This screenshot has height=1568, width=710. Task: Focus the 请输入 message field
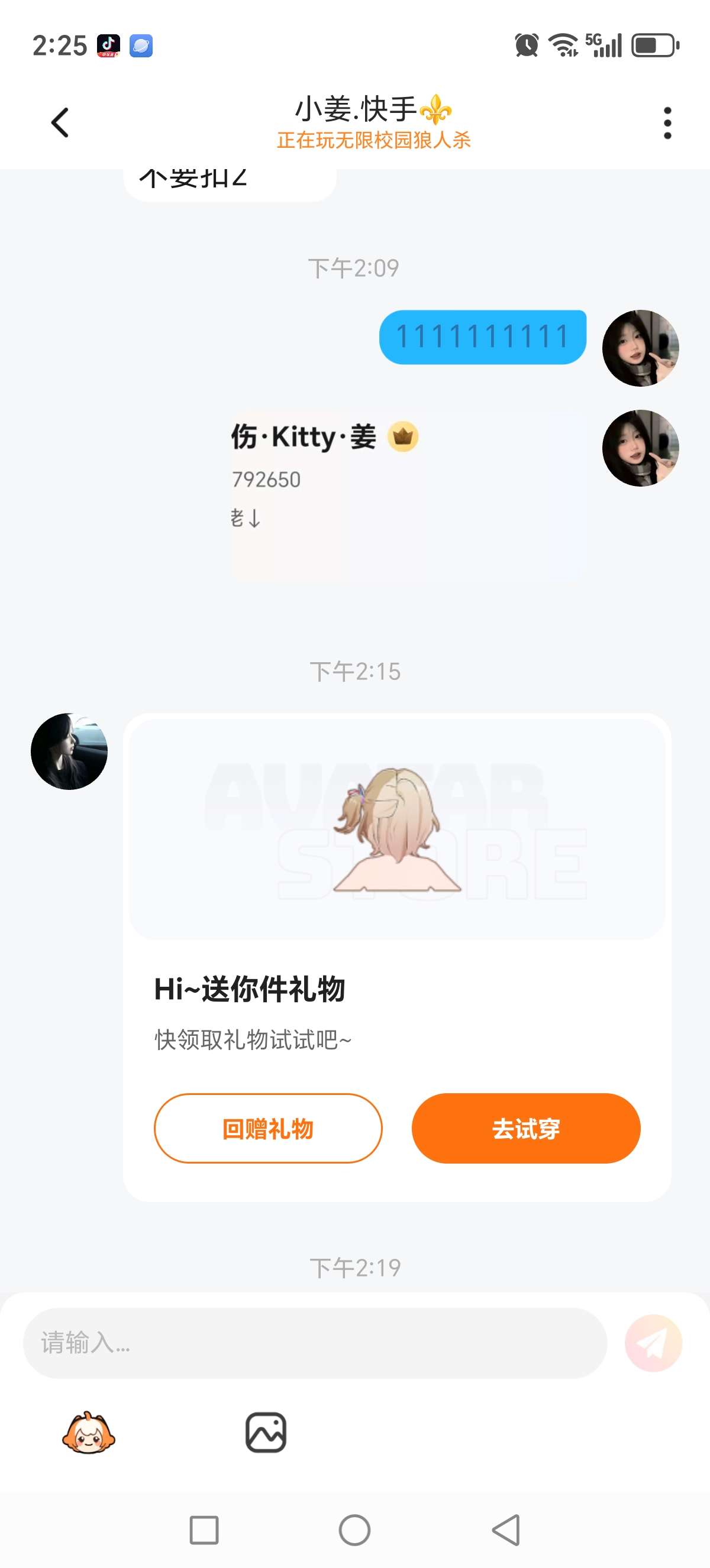point(314,1343)
